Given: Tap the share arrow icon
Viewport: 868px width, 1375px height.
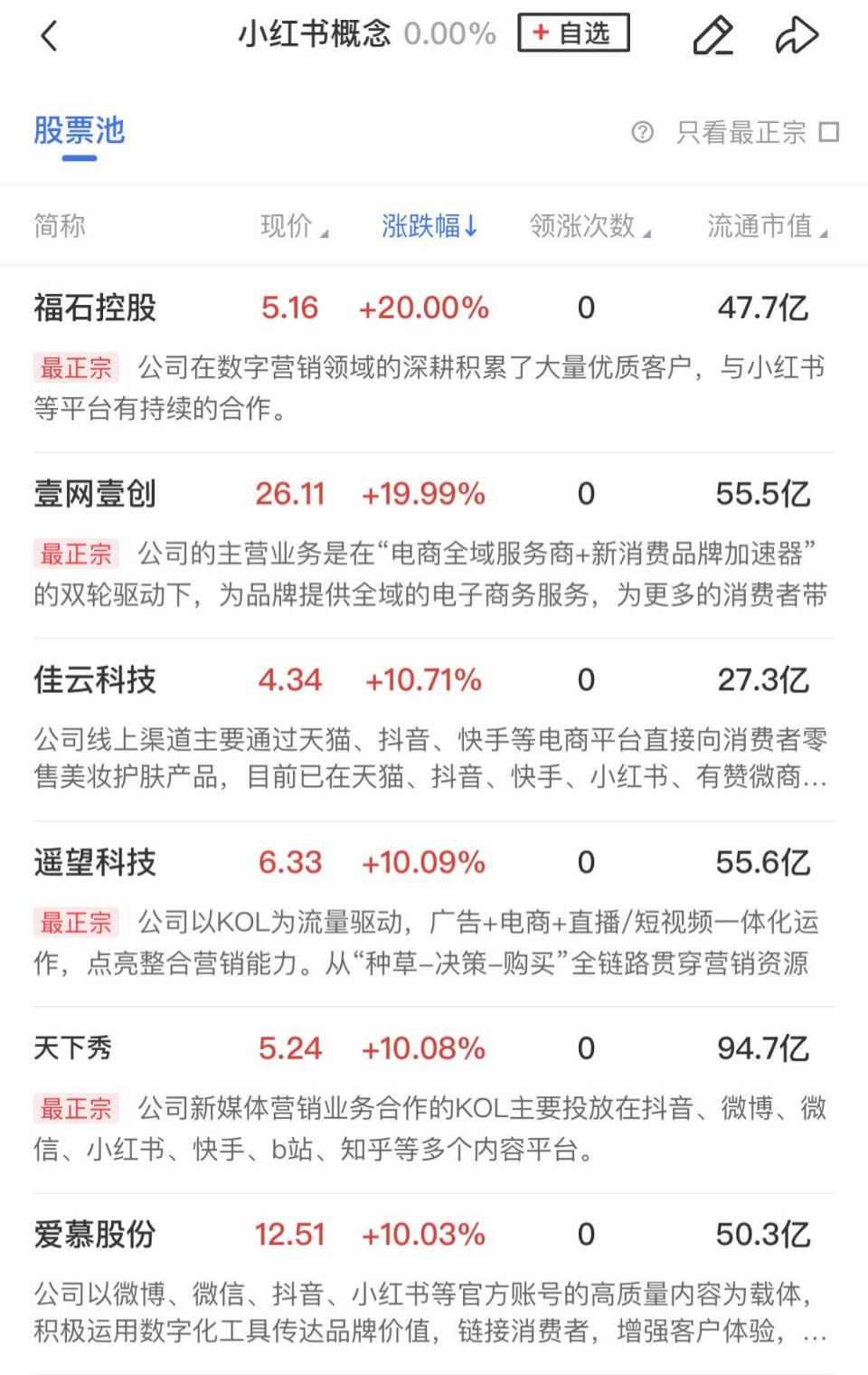Looking at the screenshot, I should tap(797, 34).
